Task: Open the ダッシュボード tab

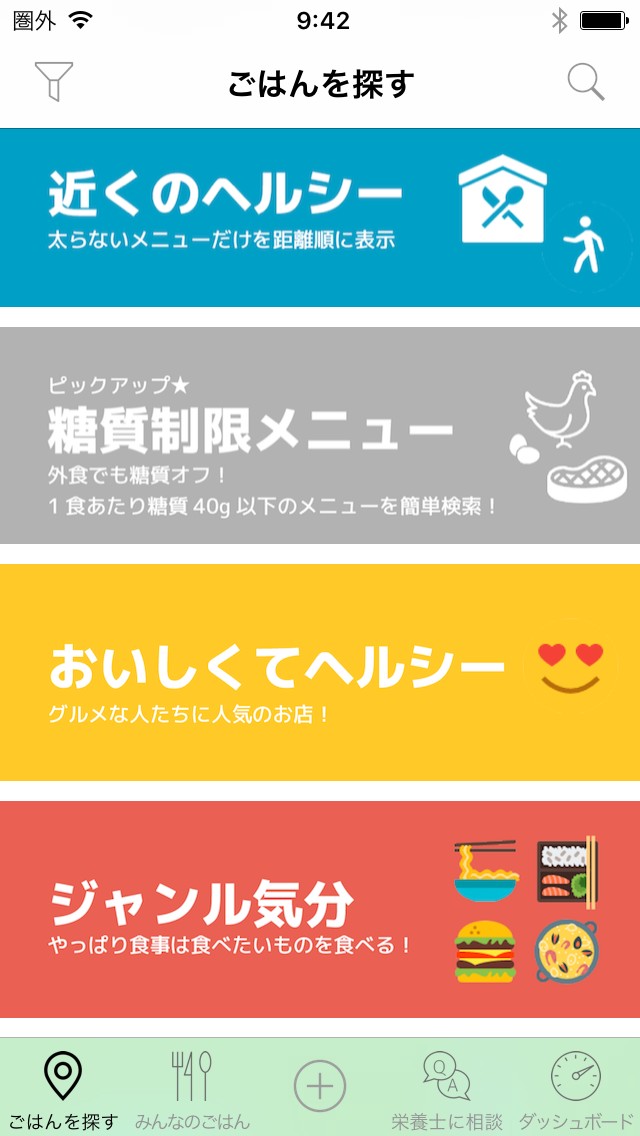Action: click(x=577, y=1088)
